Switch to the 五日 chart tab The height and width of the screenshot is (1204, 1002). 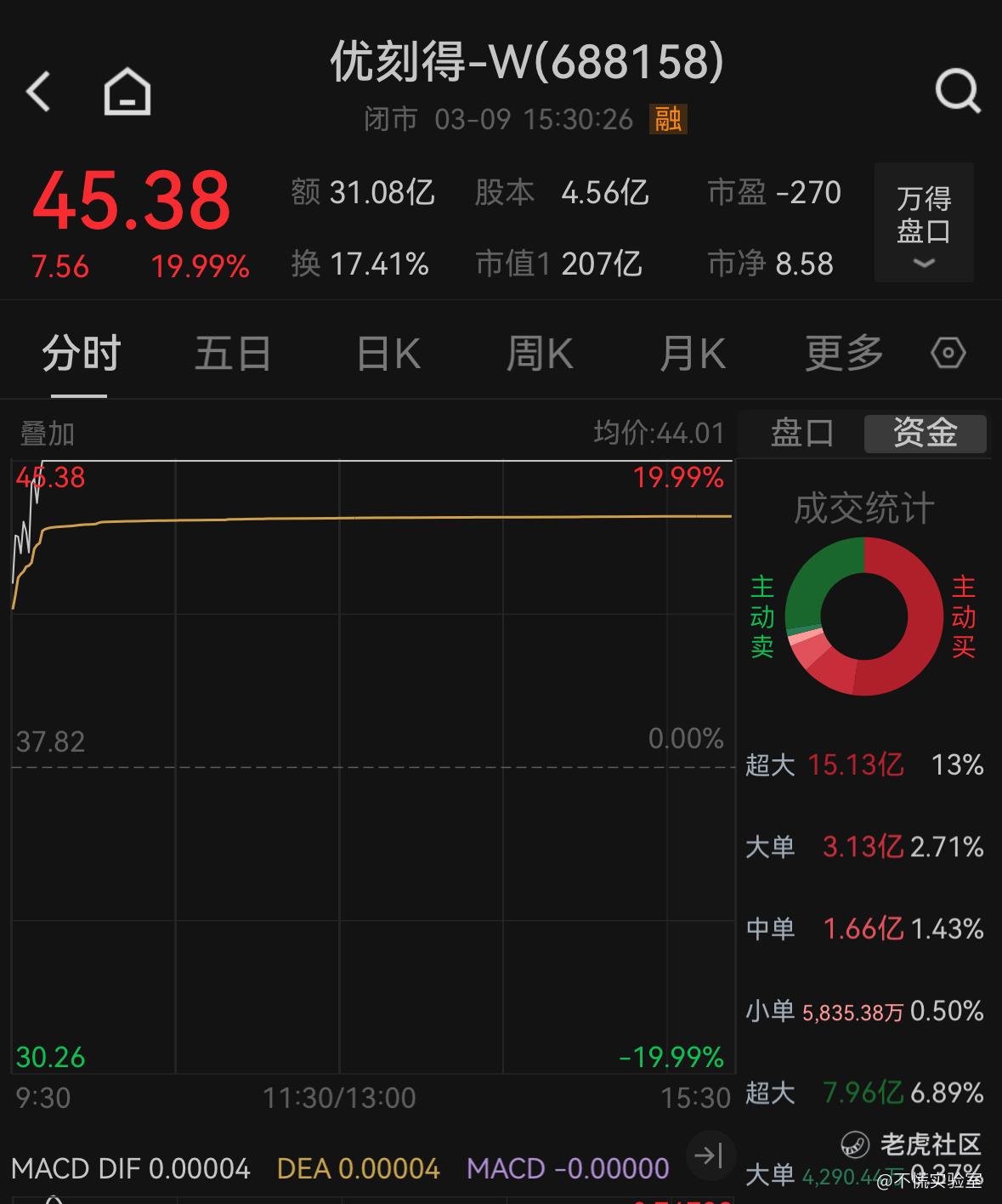[x=233, y=353]
